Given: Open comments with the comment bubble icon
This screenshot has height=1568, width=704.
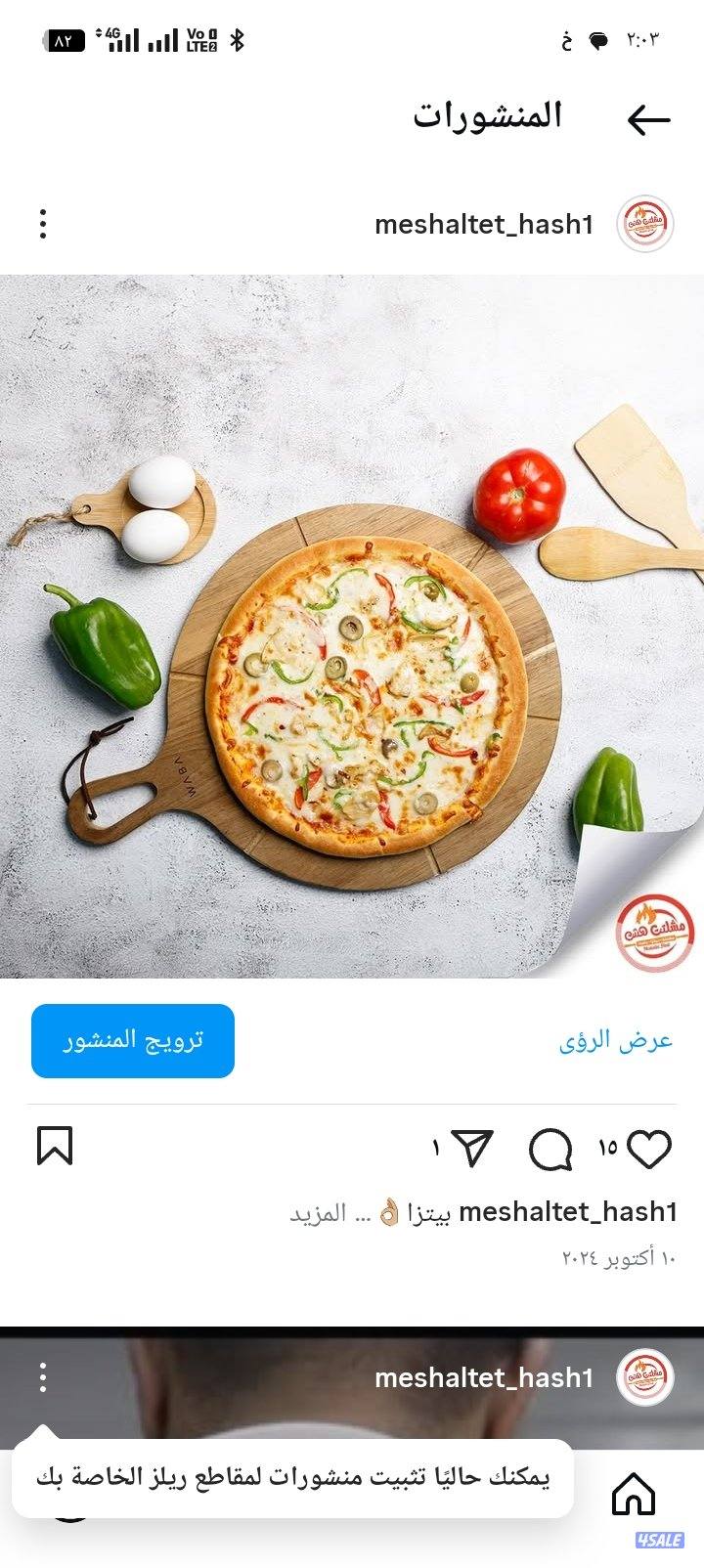Looking at the screenshot, I should [x=550, y=1149].
